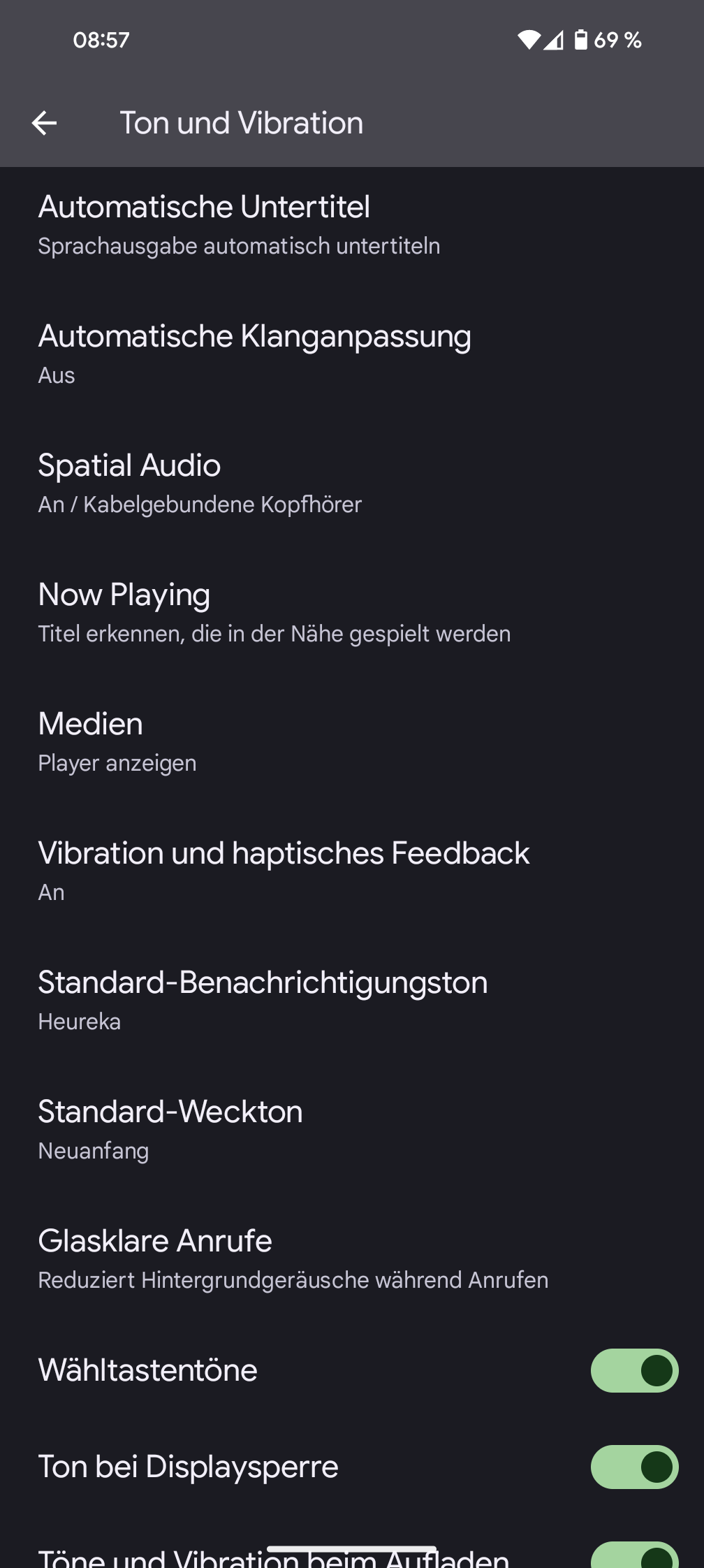Go back from Ton und Vibration
704x1568 pixels.
45,124
